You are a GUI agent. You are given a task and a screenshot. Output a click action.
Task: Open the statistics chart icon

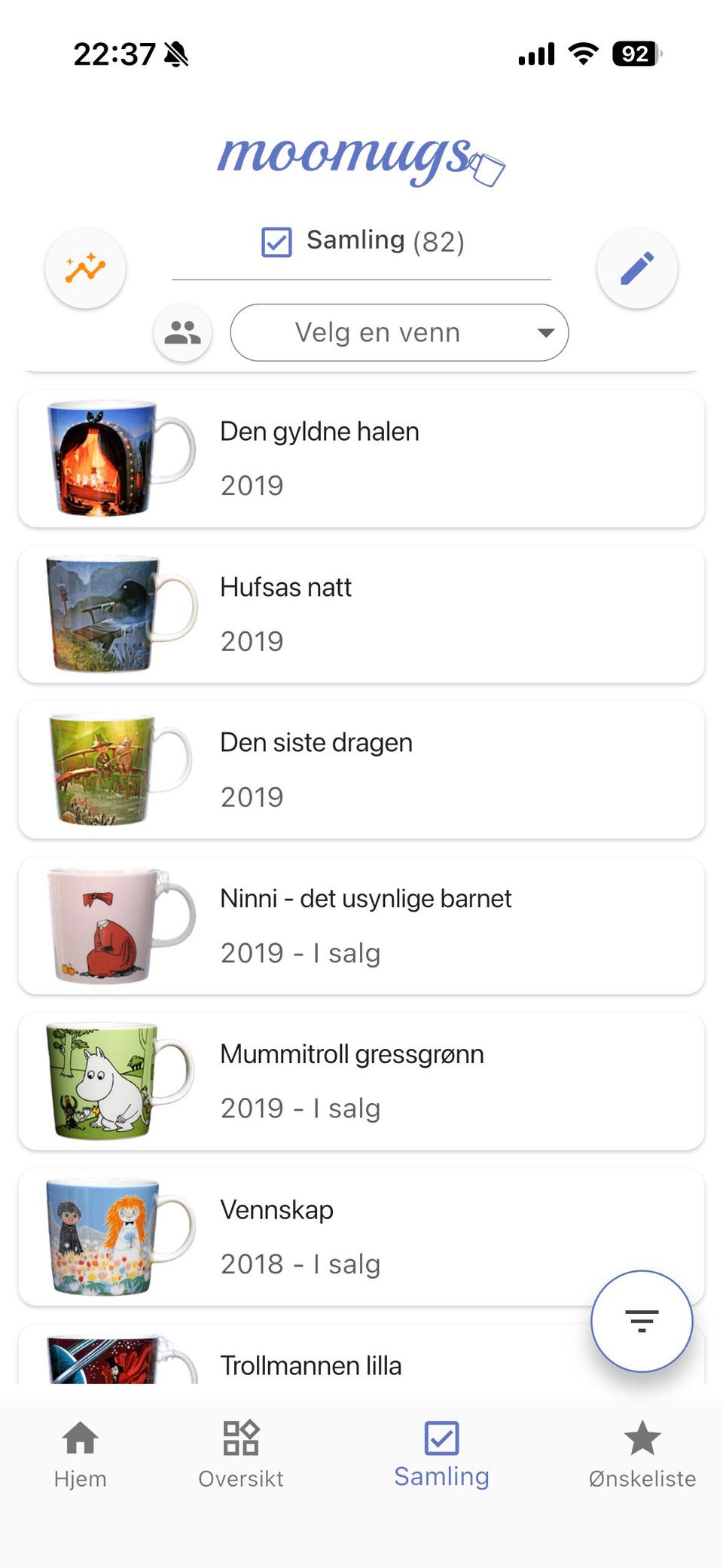coord(85,268)
